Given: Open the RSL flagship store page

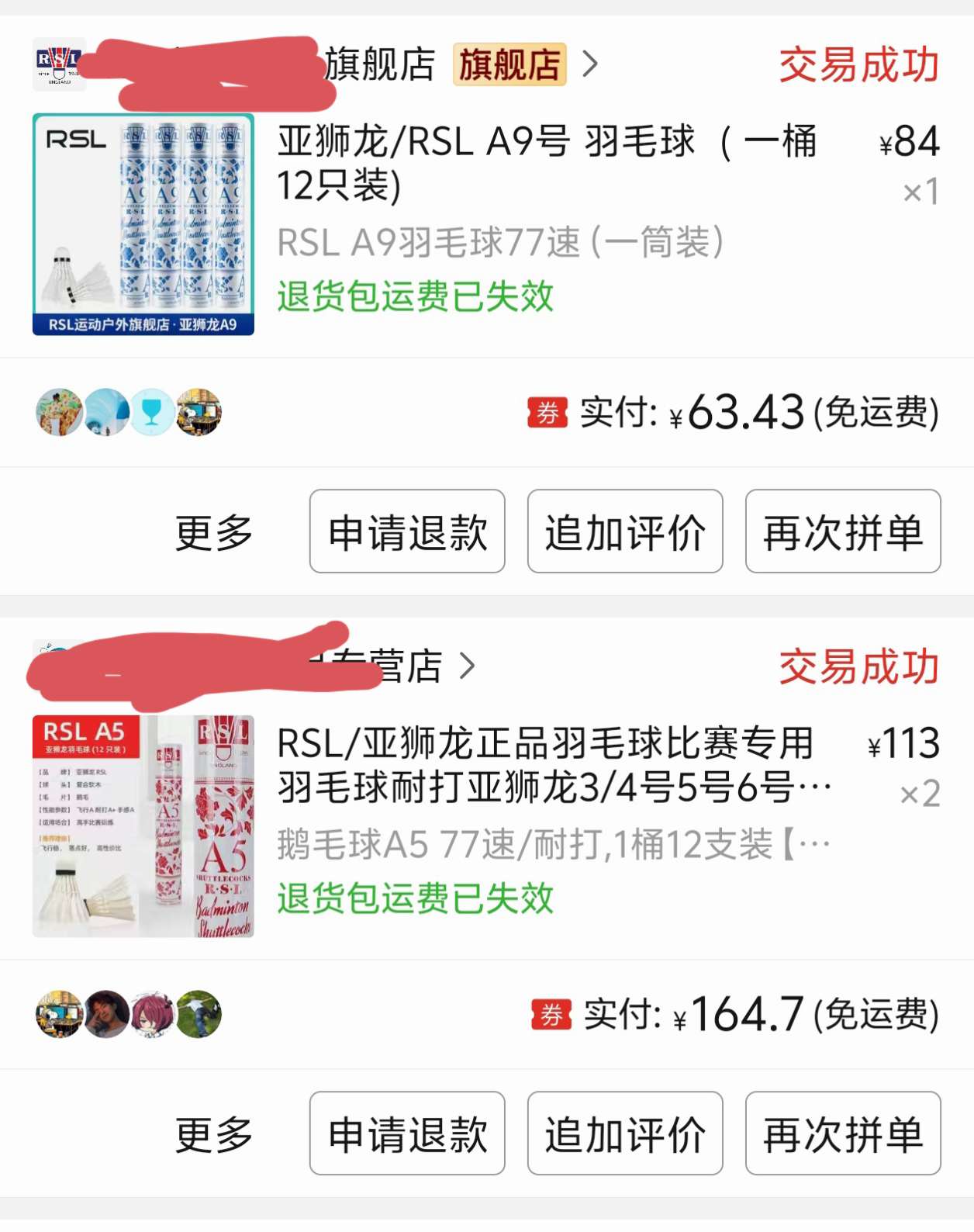Looking at the screenshot, I should (380, 64).
